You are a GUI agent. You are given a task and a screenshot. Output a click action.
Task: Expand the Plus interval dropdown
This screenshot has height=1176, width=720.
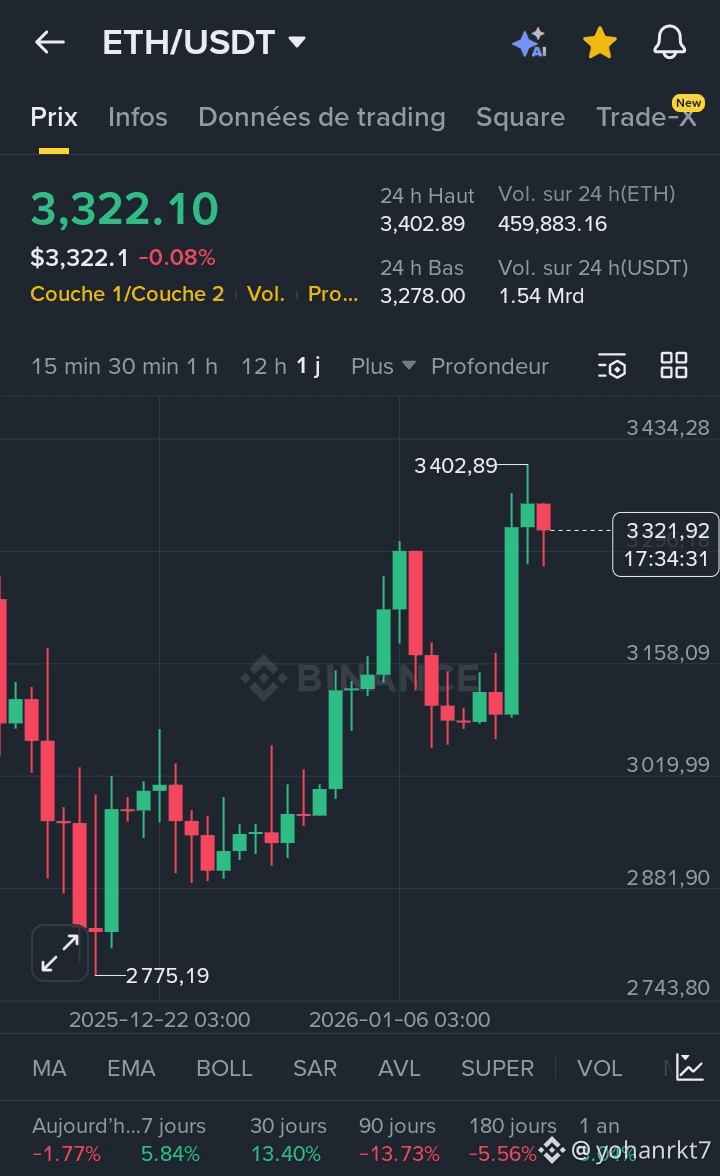382,366
